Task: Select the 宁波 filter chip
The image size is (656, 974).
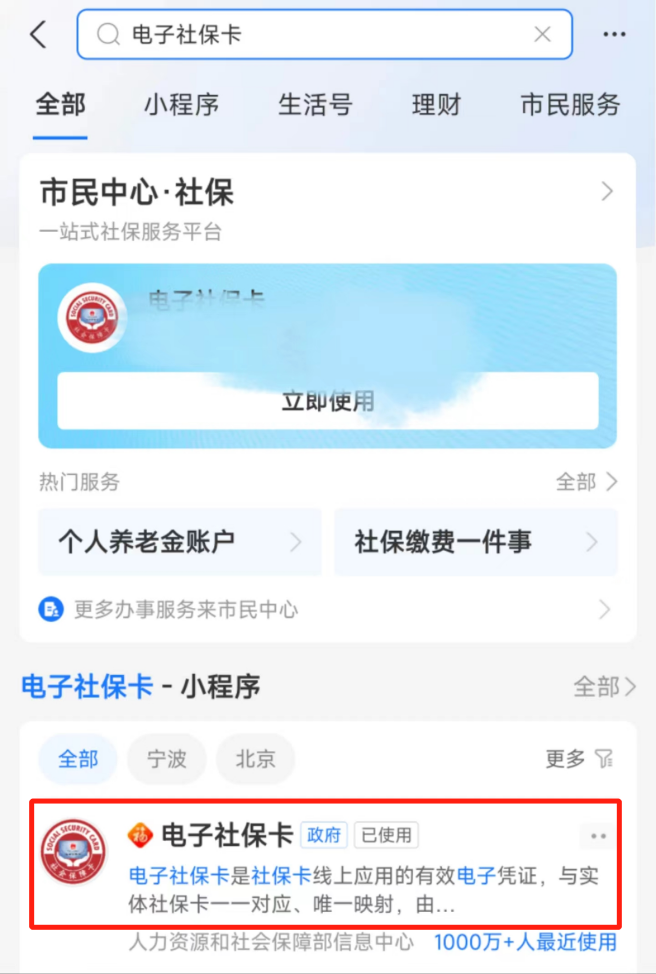Action: (166, 759)
